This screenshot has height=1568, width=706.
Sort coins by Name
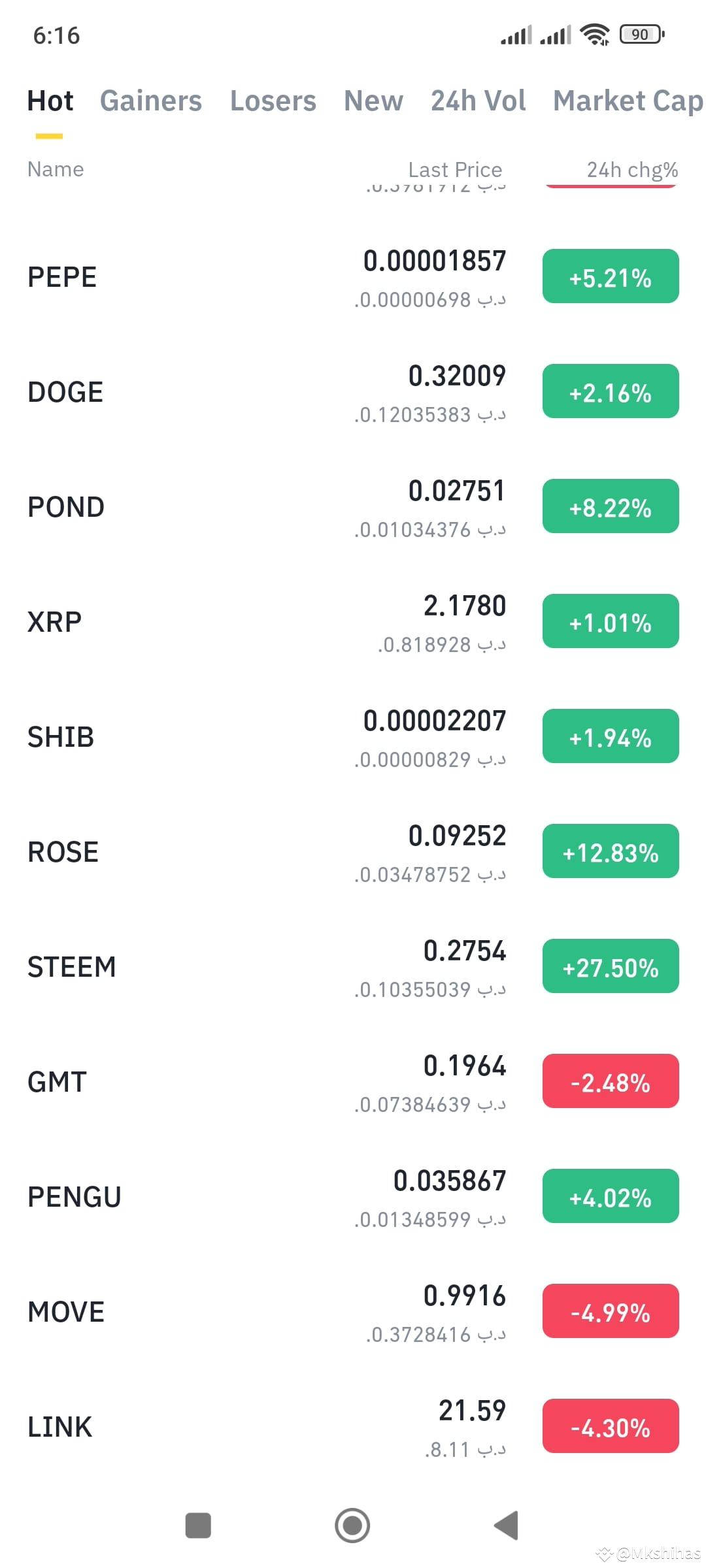(56, 170)
